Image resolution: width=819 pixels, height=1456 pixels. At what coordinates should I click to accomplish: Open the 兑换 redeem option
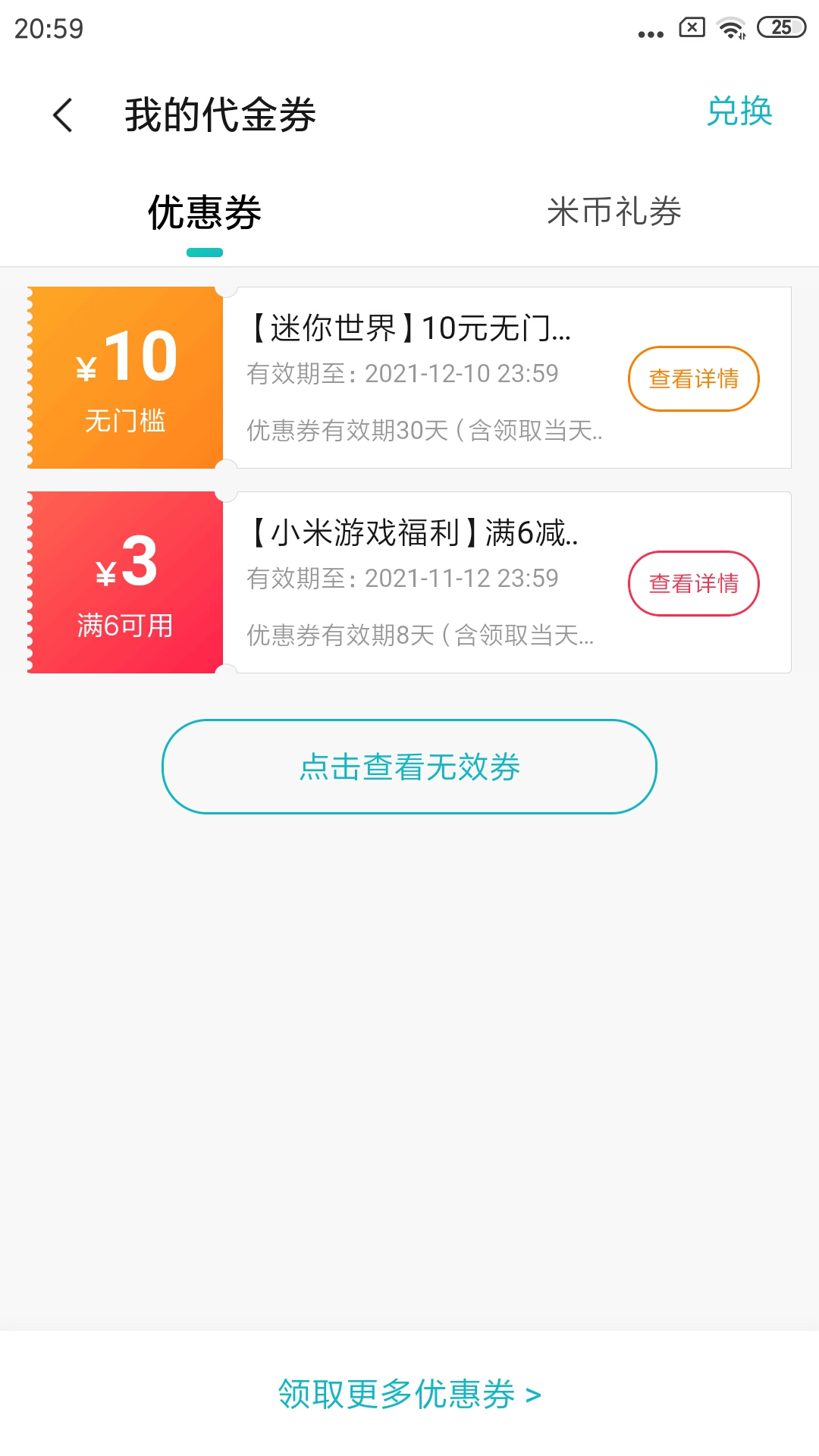[x=739, y=111]
